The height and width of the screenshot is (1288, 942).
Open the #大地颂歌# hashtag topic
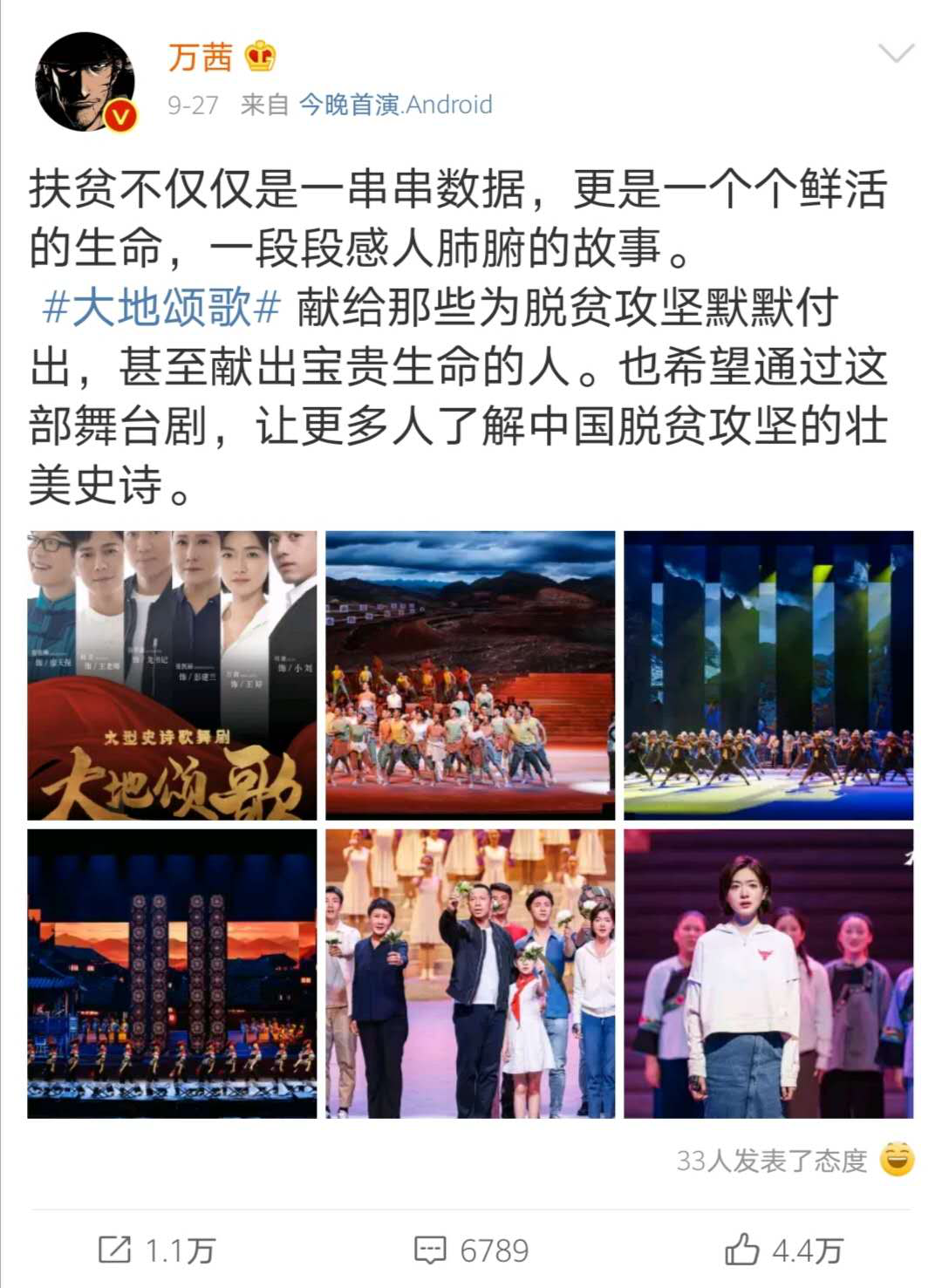[x=161, y=308]
